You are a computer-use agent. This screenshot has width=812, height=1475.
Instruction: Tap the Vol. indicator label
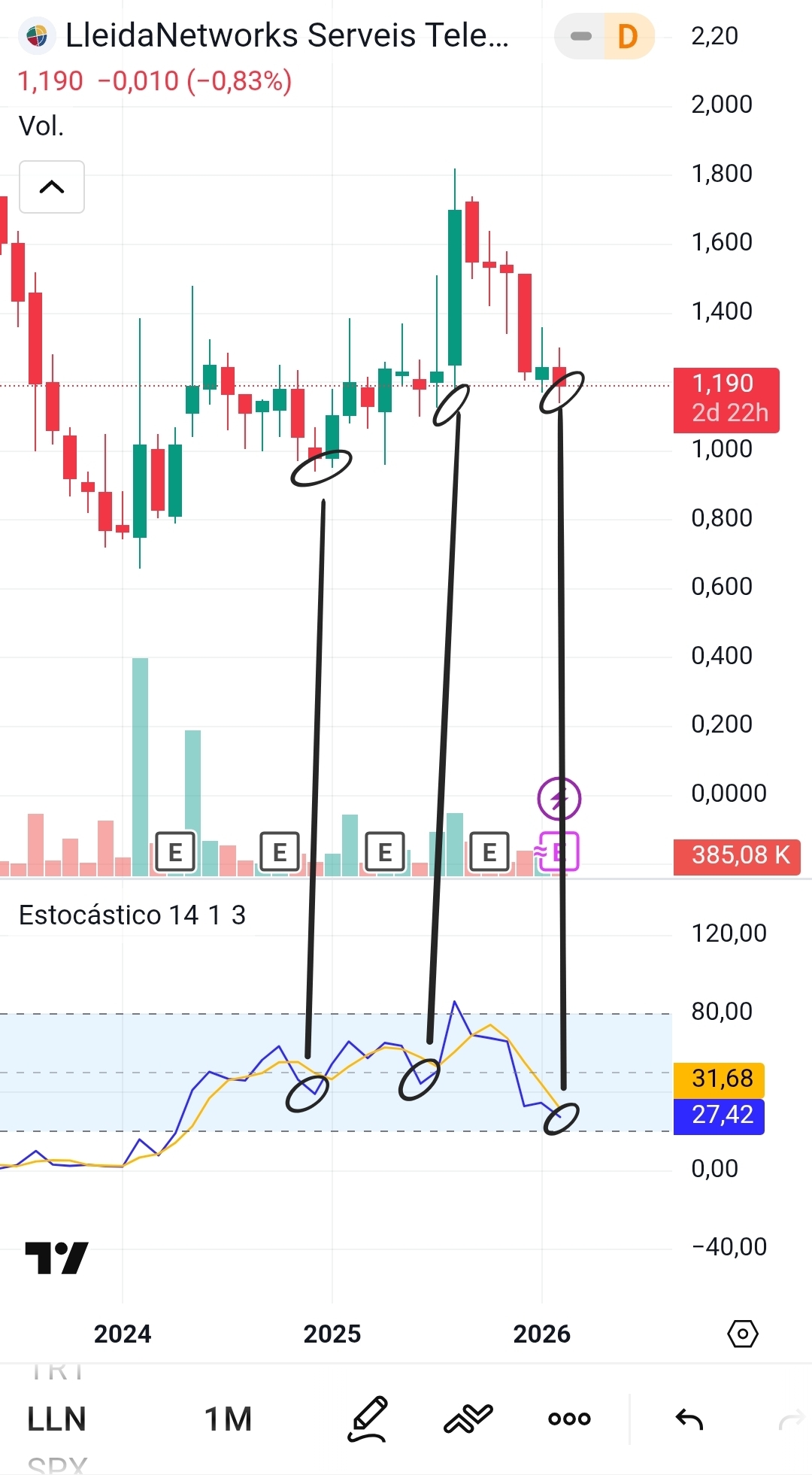pyautogui.click(x=41, y=126)
